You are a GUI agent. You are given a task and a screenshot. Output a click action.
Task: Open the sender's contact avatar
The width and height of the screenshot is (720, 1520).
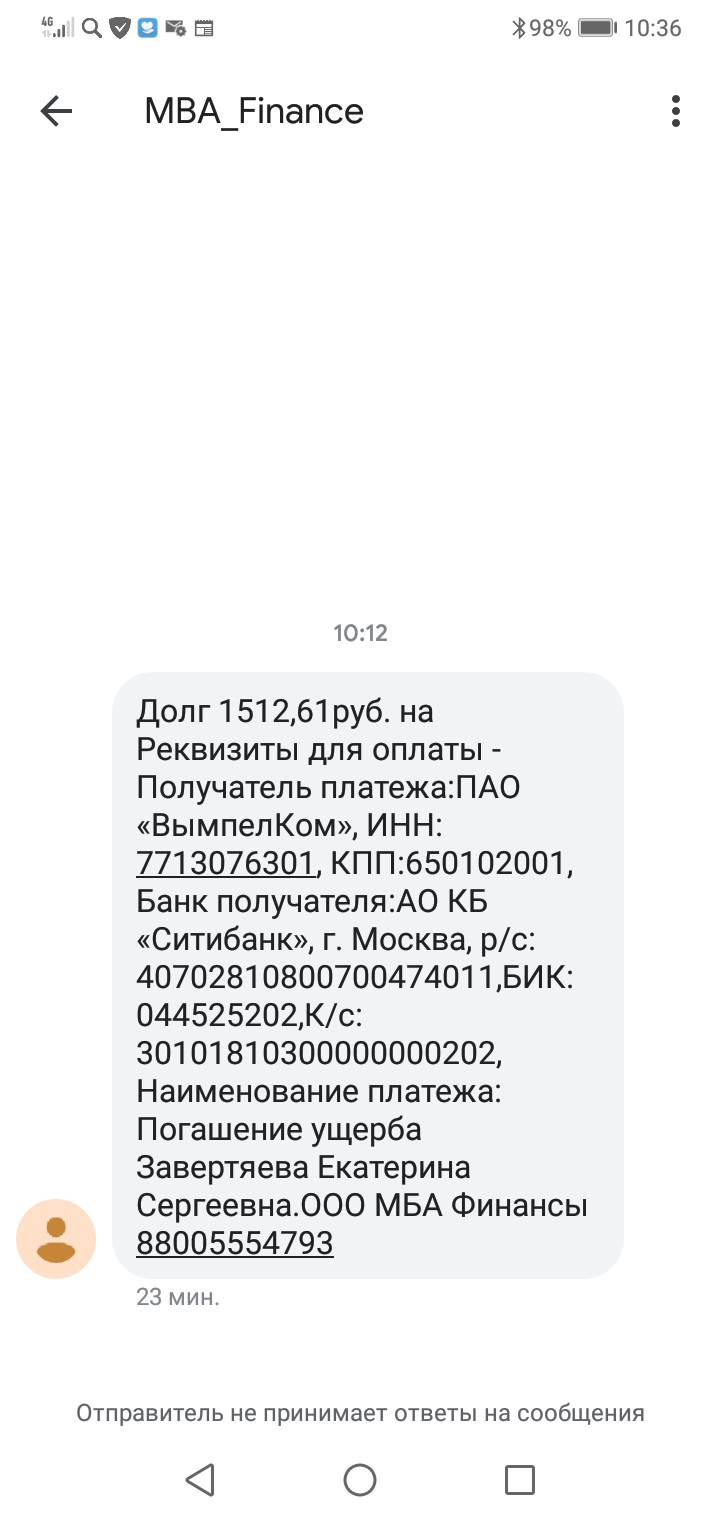56,1239
